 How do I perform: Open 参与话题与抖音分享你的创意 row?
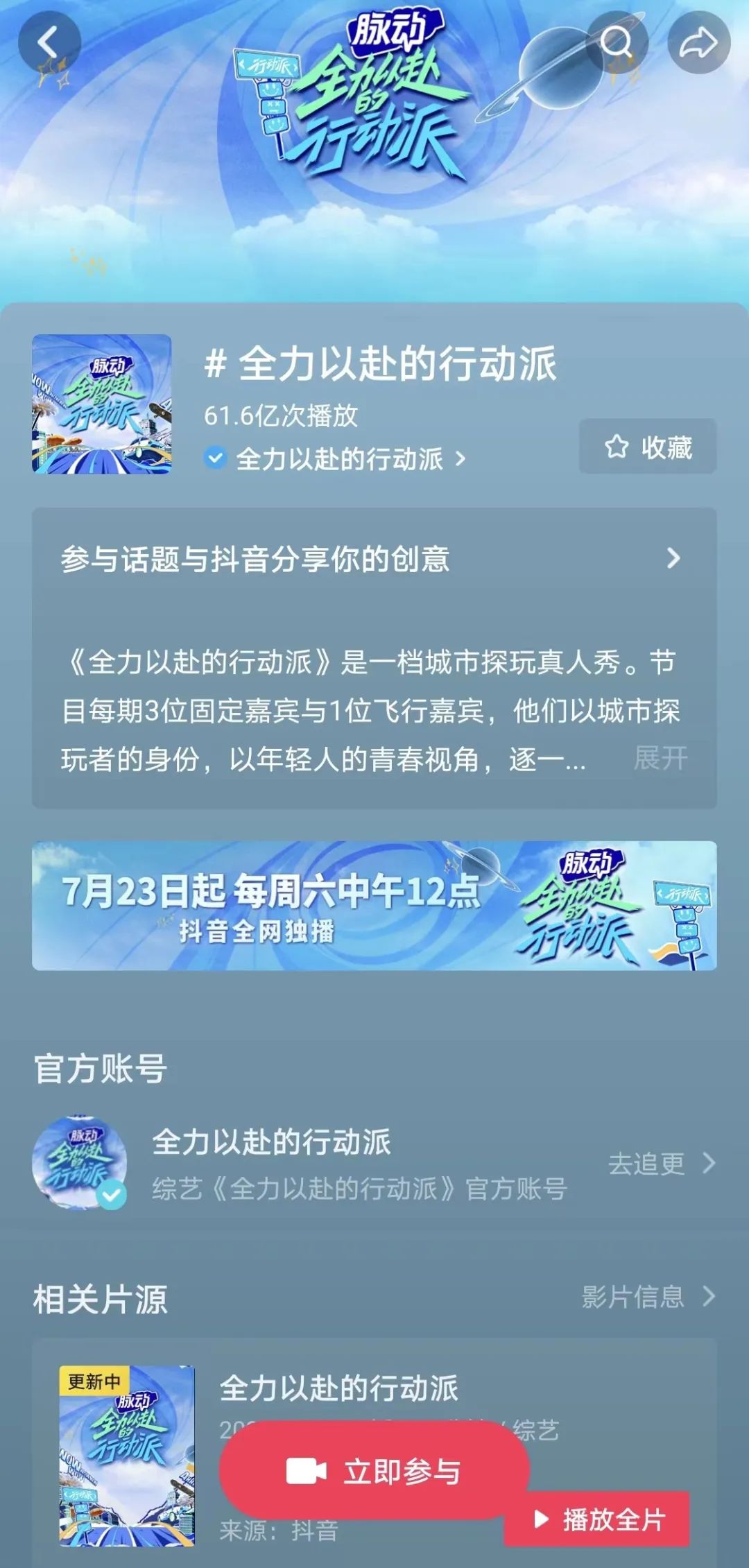tap(373, 559)
